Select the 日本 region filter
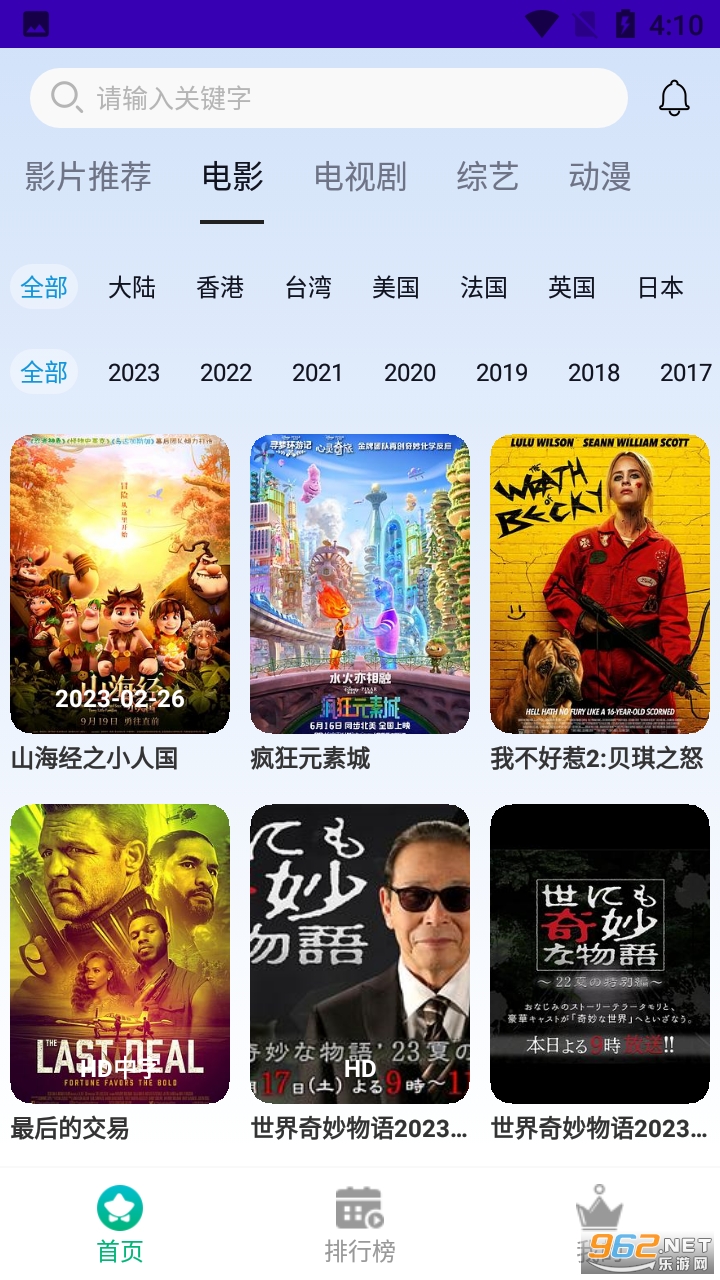This screenshot has width=720, height=1280. click(x=660, y=288)
